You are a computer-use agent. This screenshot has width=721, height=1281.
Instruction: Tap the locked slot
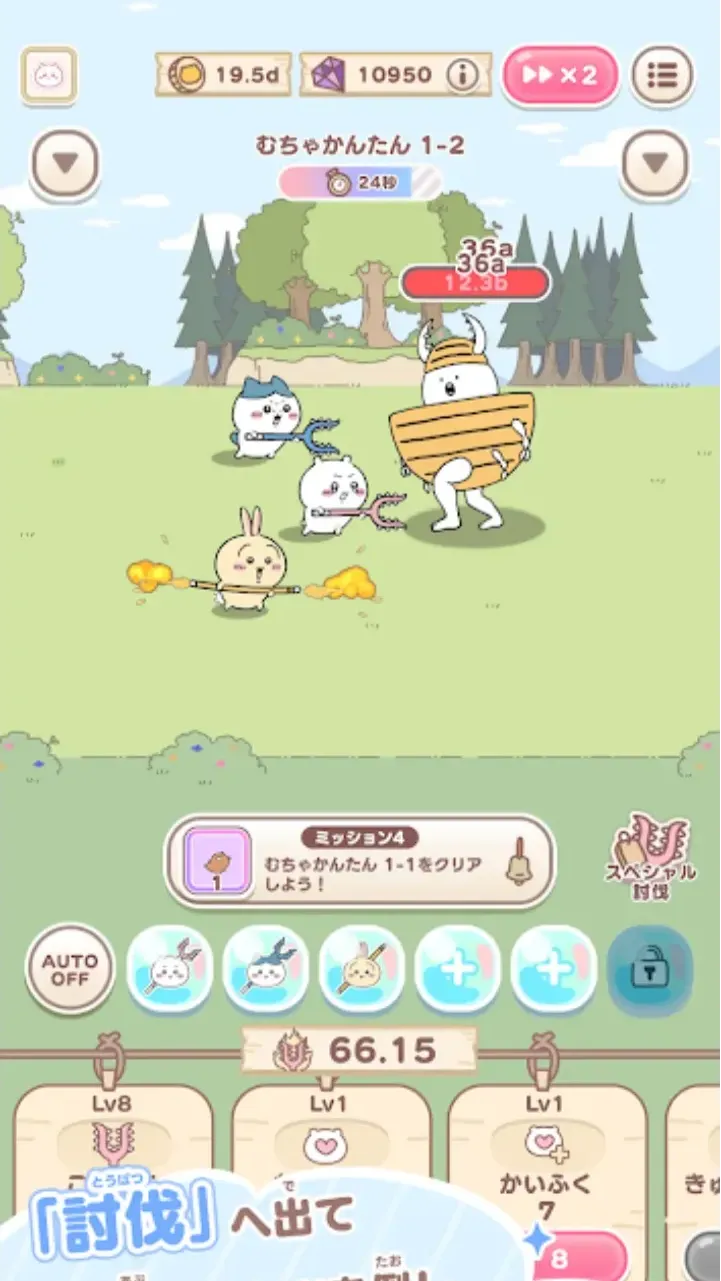click(x=650, y=969)
